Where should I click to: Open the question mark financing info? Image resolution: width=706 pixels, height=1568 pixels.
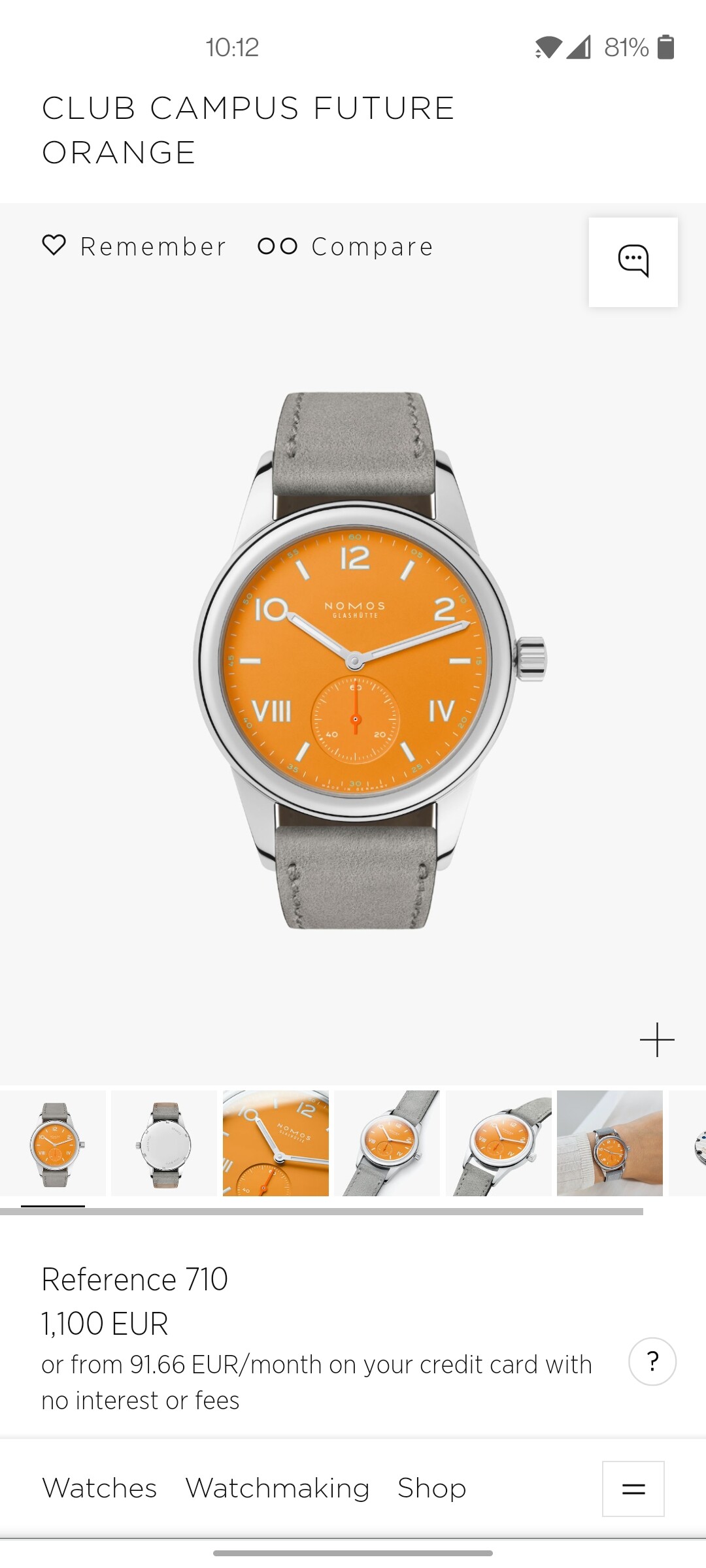point(652,1362)
